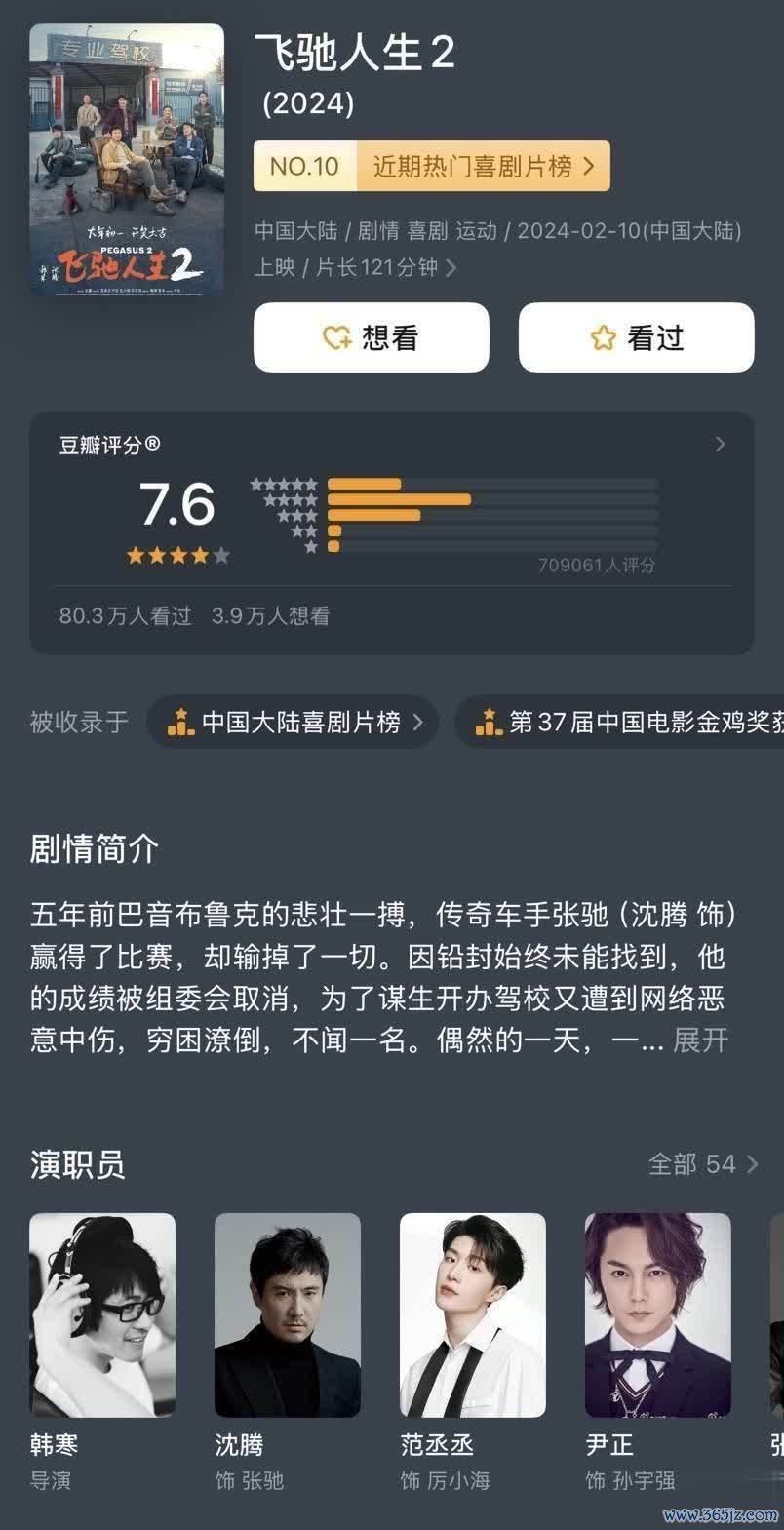784x1530 pixels.
Task: Open the 第37届中国电影金鸡奖 chip
Action: 624,723
